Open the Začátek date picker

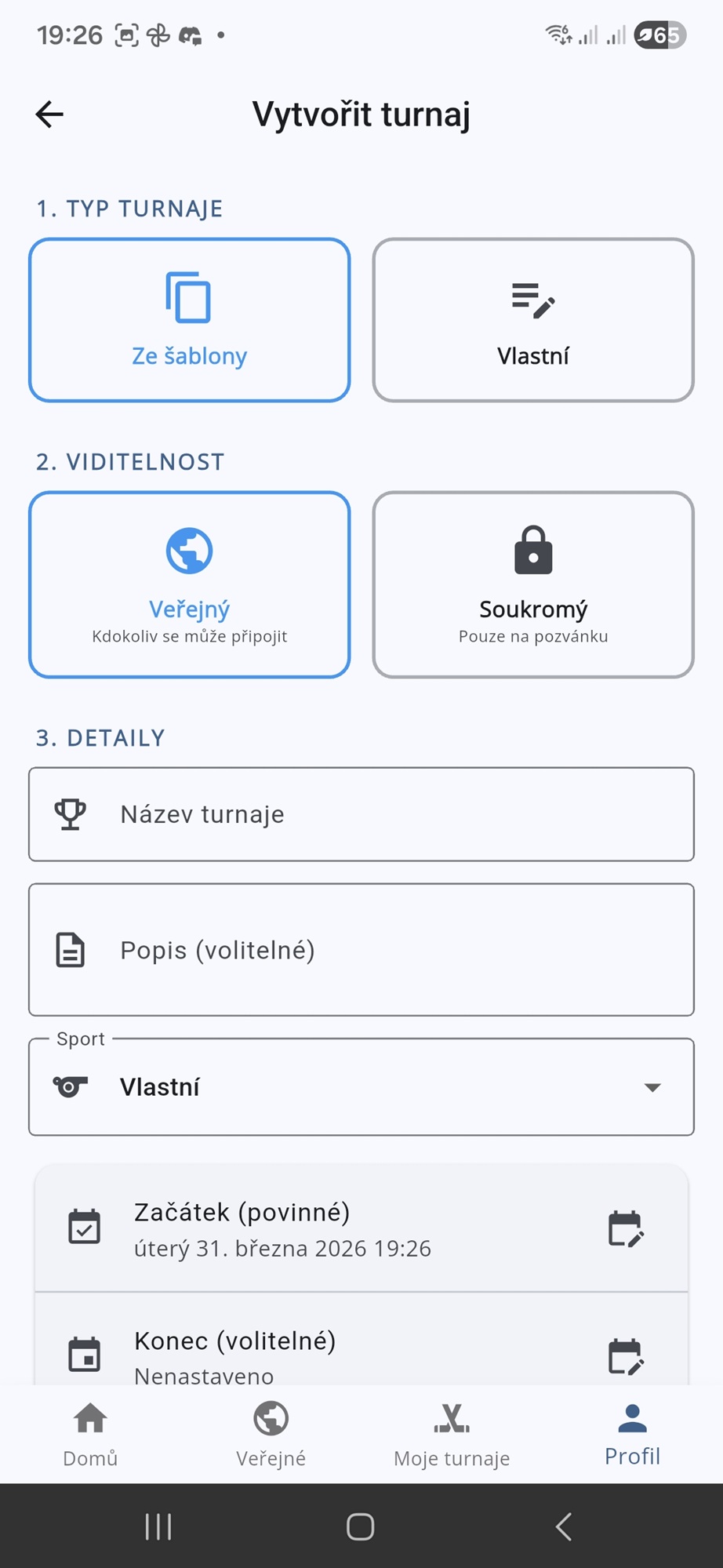click(314, 1229)
